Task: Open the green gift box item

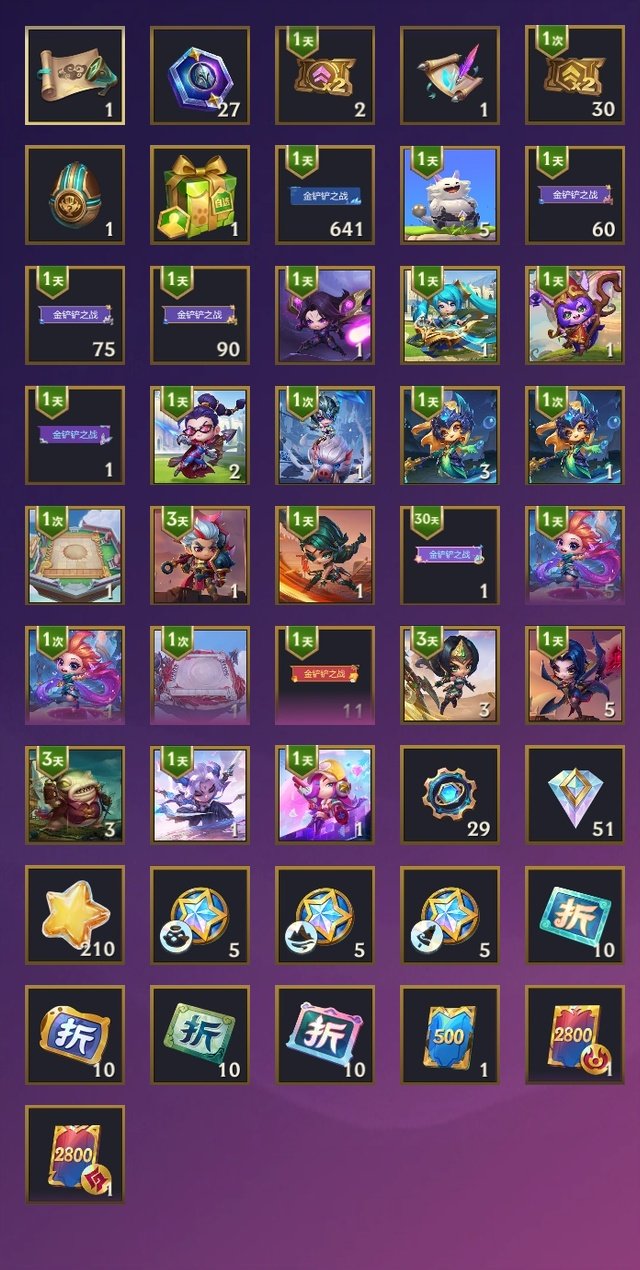Action: click(200, 195)
